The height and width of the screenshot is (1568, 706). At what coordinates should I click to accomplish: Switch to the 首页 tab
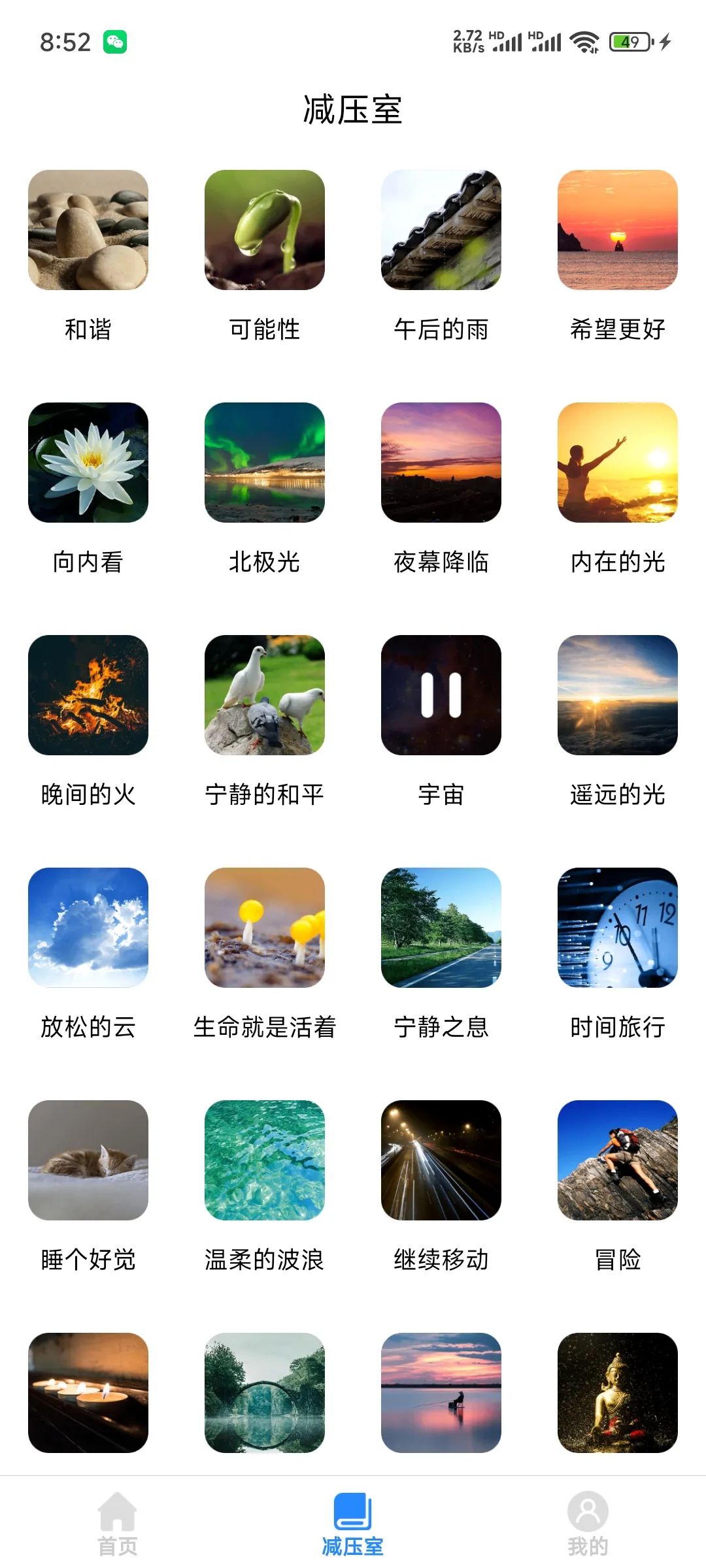117,1522
